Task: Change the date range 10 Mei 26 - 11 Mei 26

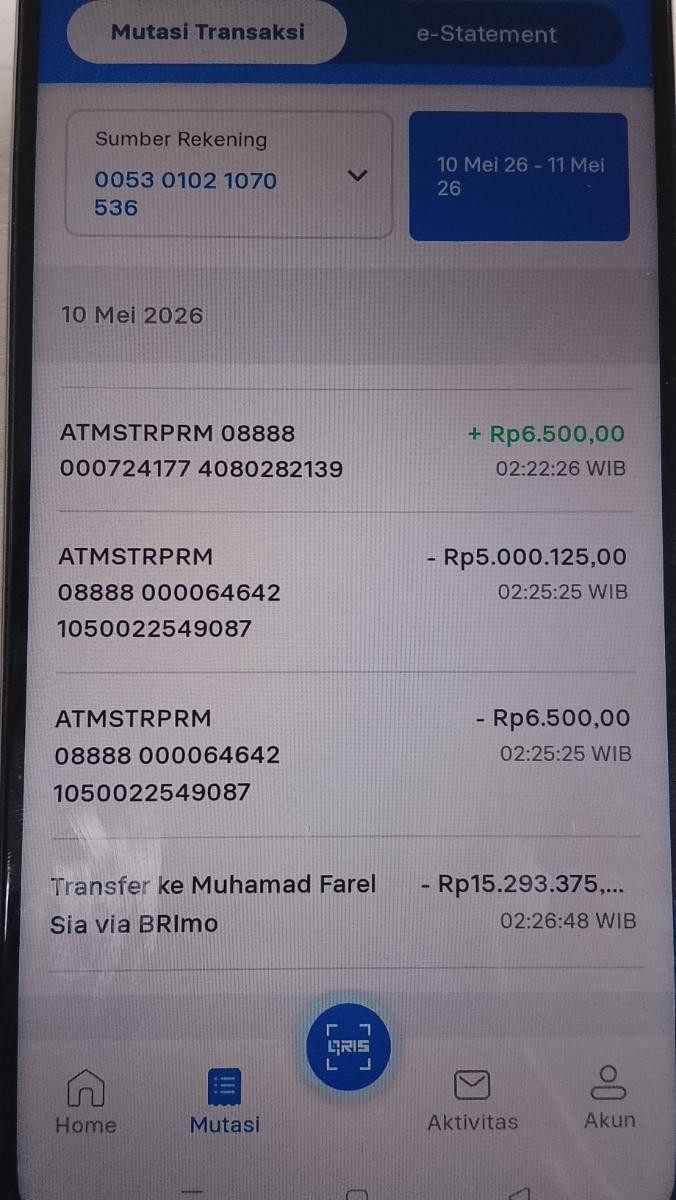Action: click(x=519, y=176)
